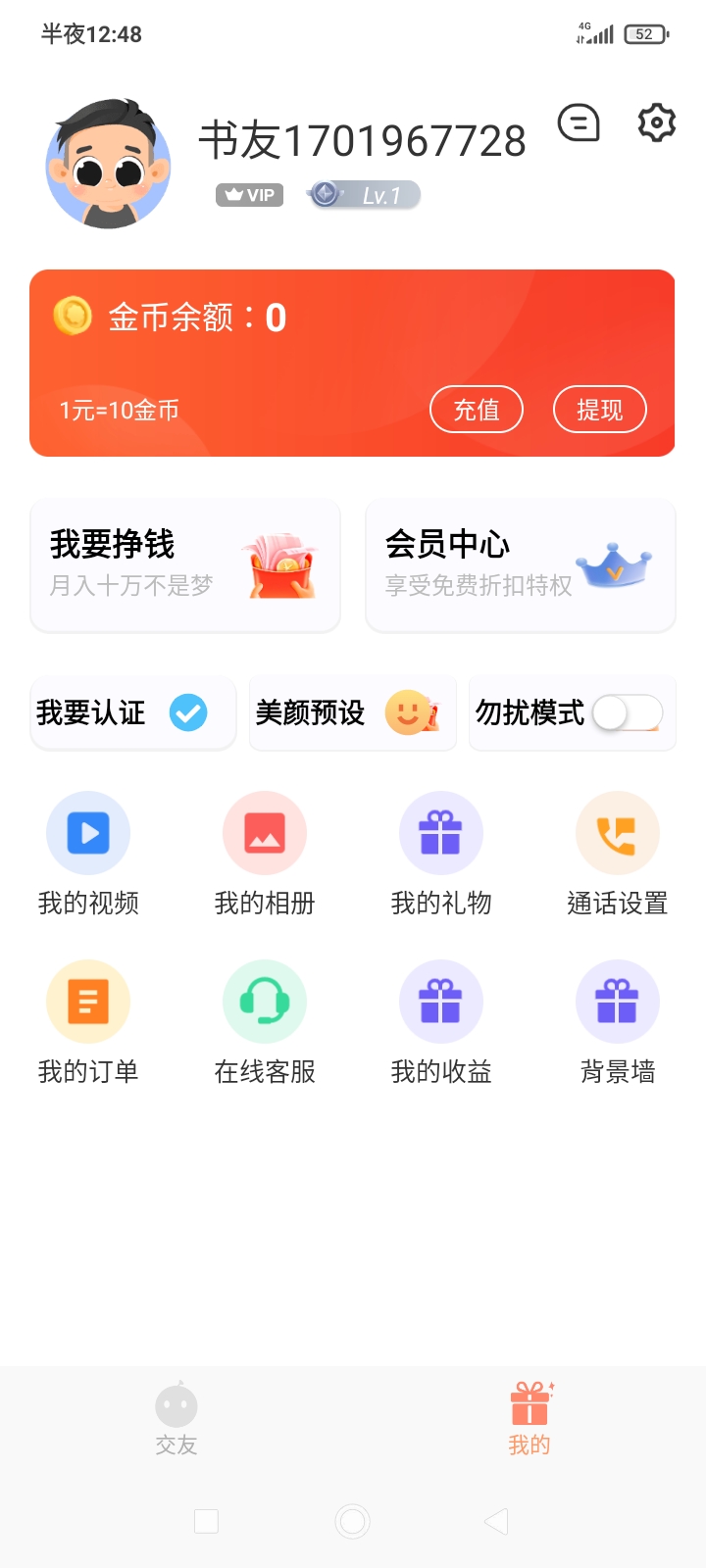Open 通话设置 (Call Settings)
Image resolution: width=706 pixels, height=1568 pixels.
(x=618, y=853)
